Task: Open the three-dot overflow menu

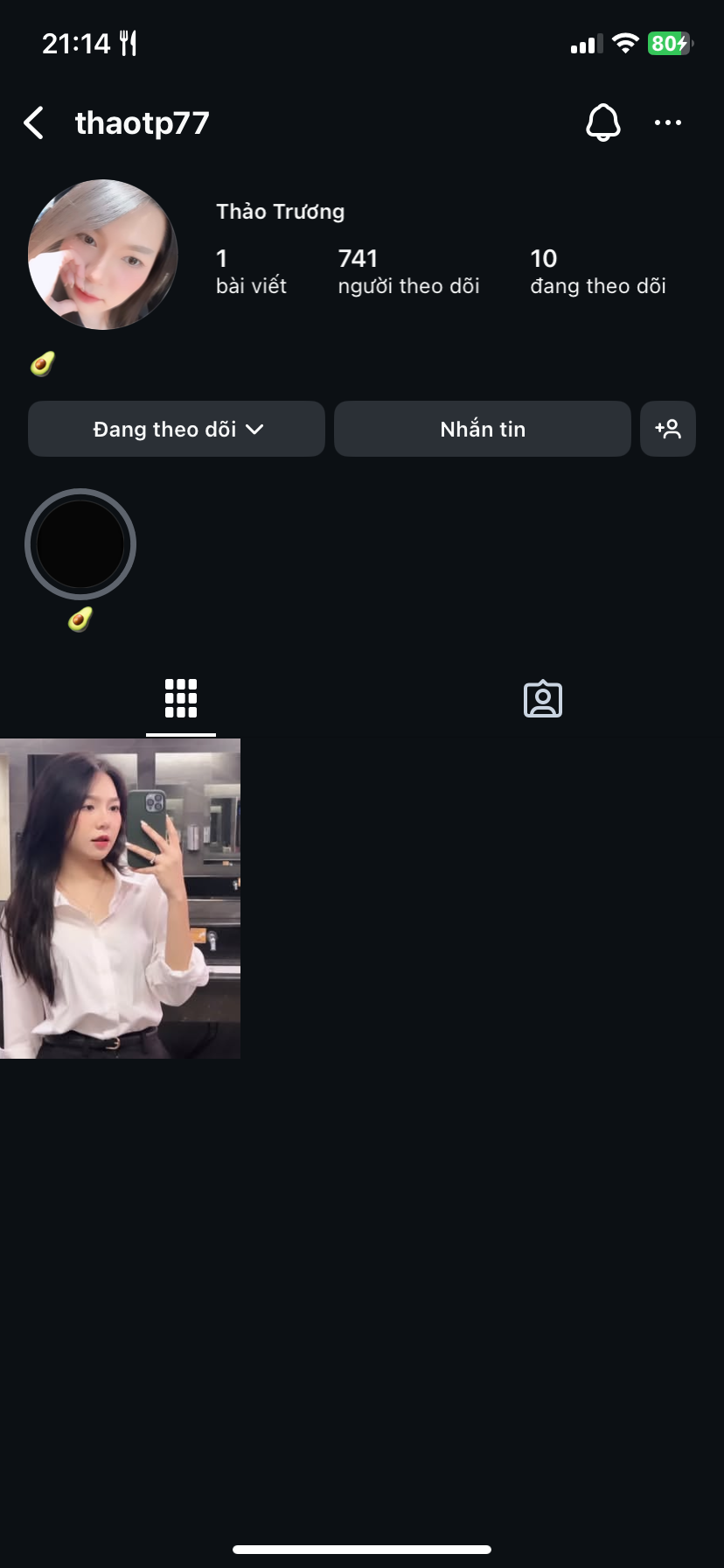Action: coord(667,123)
